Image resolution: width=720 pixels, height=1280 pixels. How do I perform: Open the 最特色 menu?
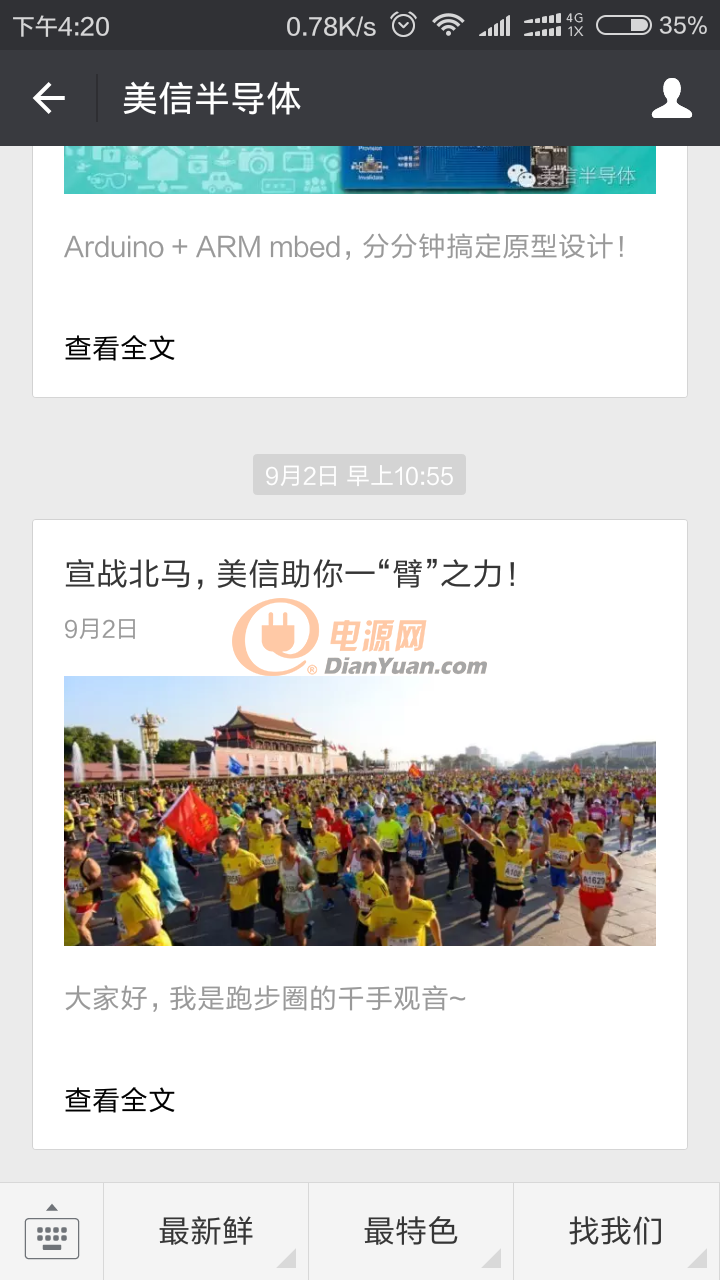pyautogui.click(x=411, y=1232)
